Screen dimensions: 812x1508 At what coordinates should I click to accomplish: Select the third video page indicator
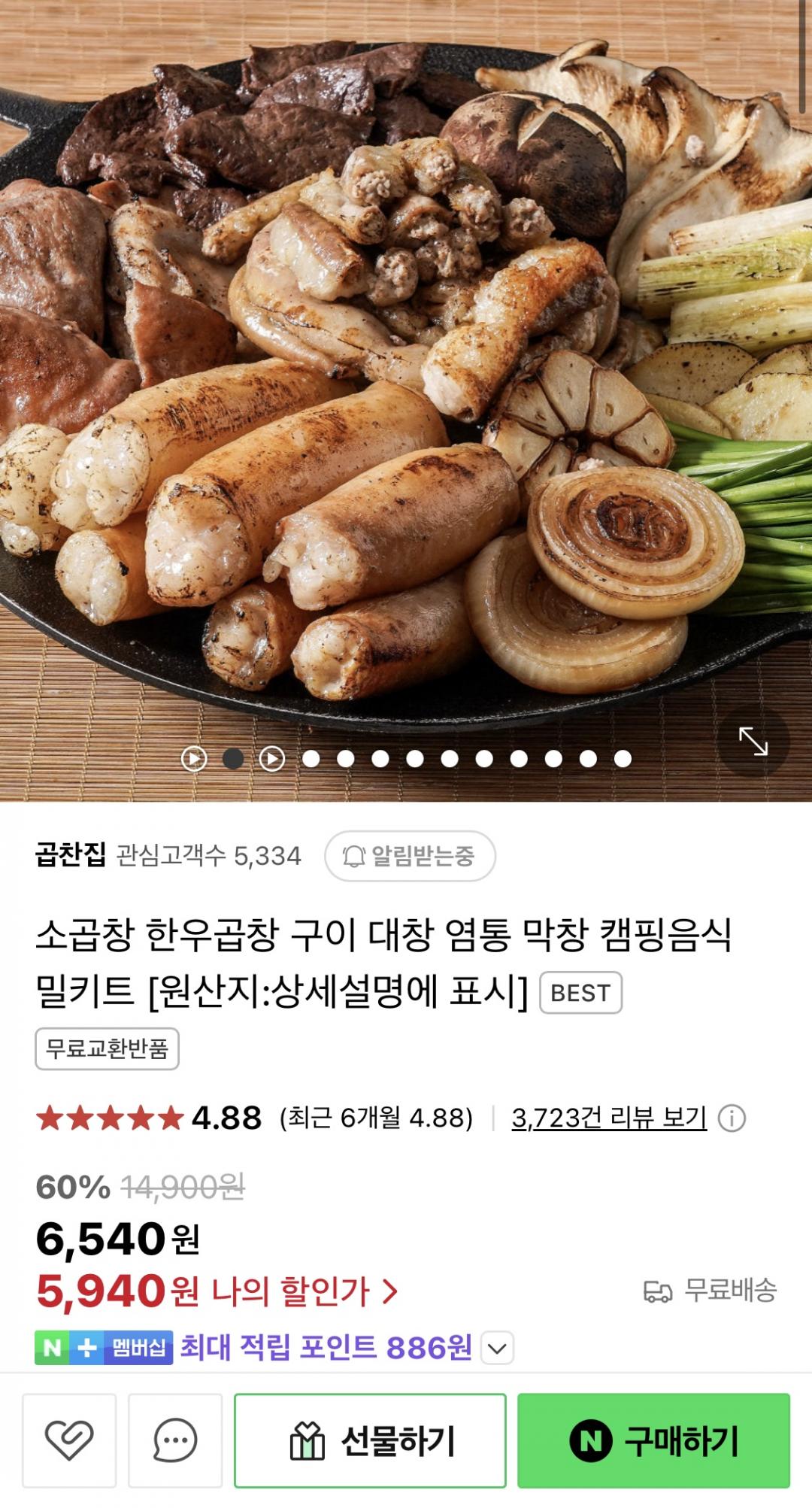click(x=272, y=759)
